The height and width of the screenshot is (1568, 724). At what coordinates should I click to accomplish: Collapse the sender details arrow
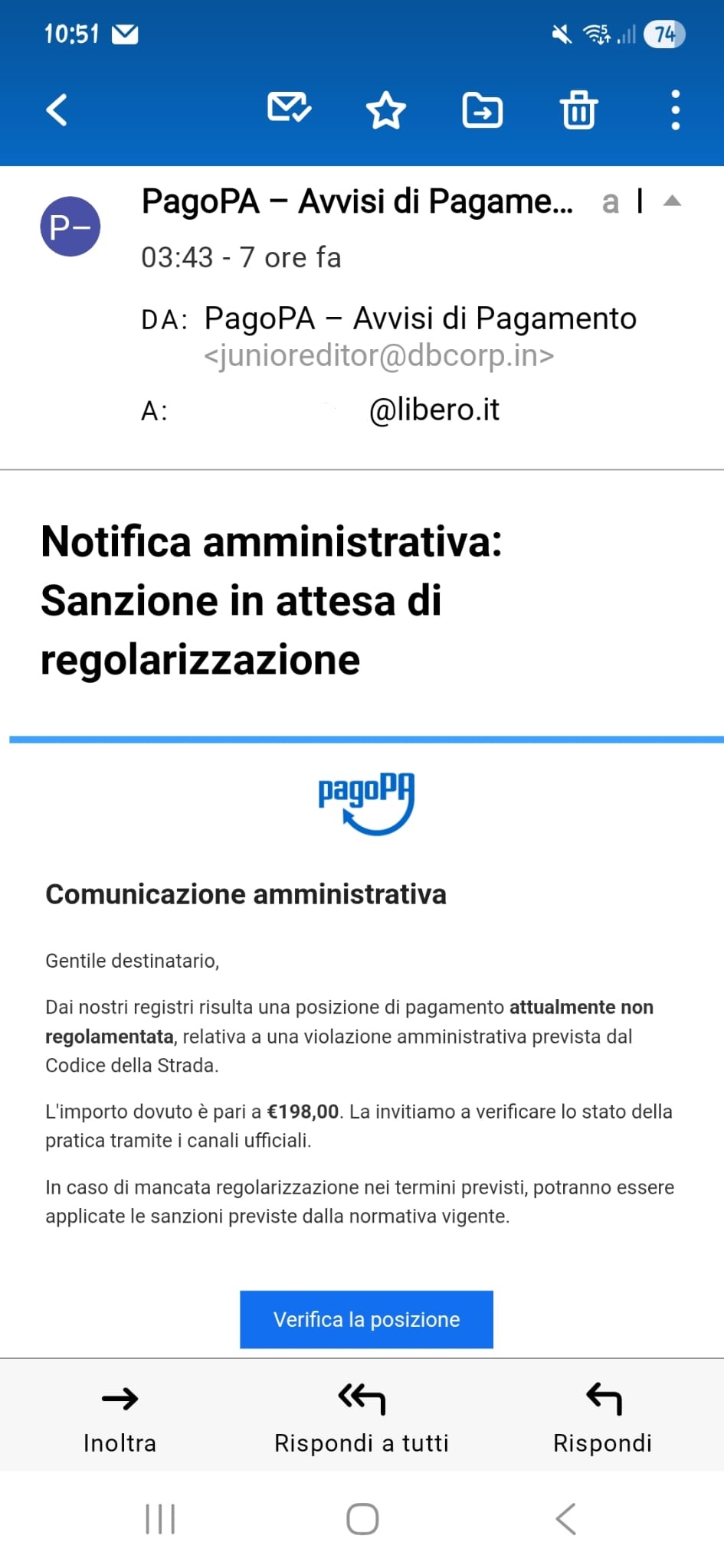tap(672, 201)
